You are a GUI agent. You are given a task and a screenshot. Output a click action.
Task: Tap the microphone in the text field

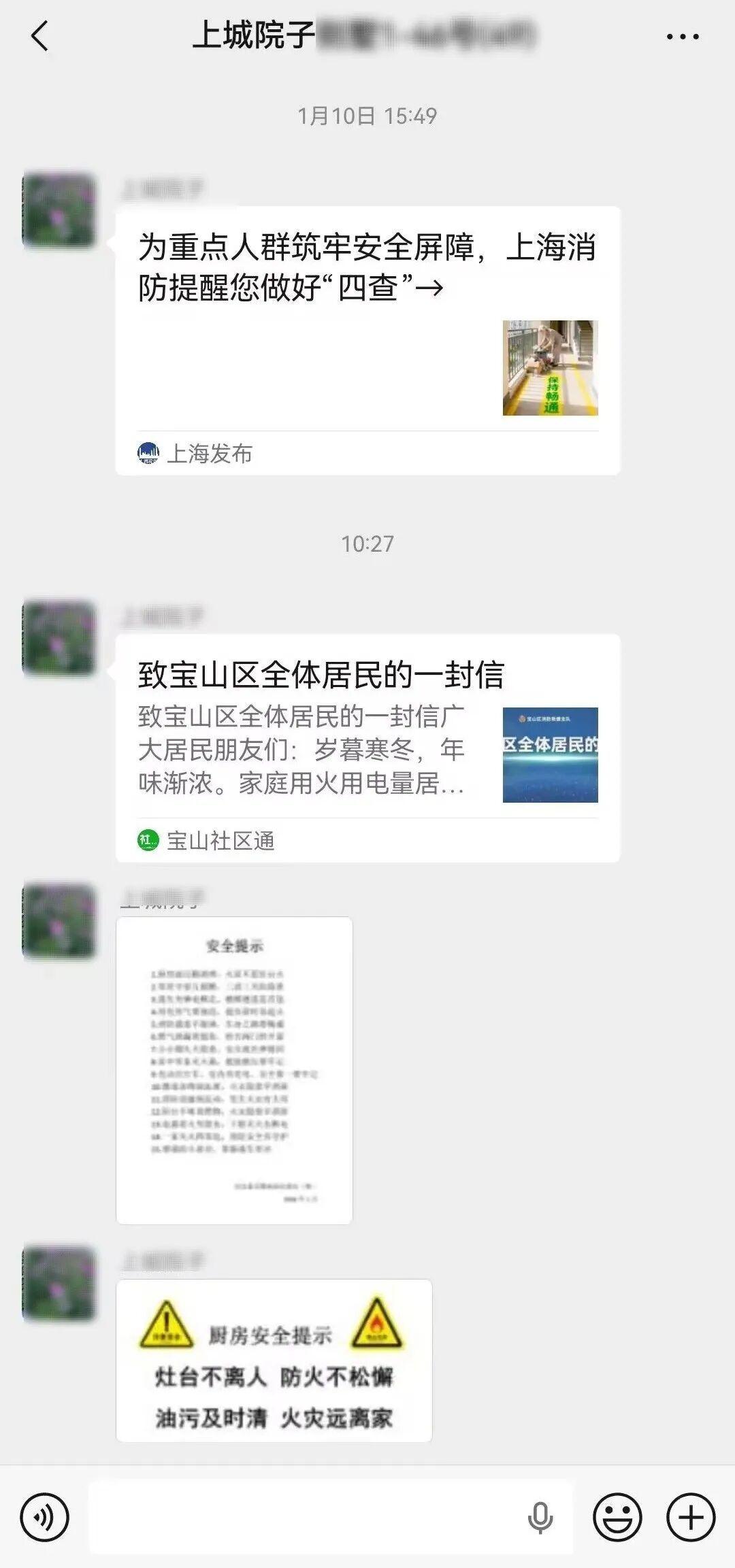(x=540, y=1517)
